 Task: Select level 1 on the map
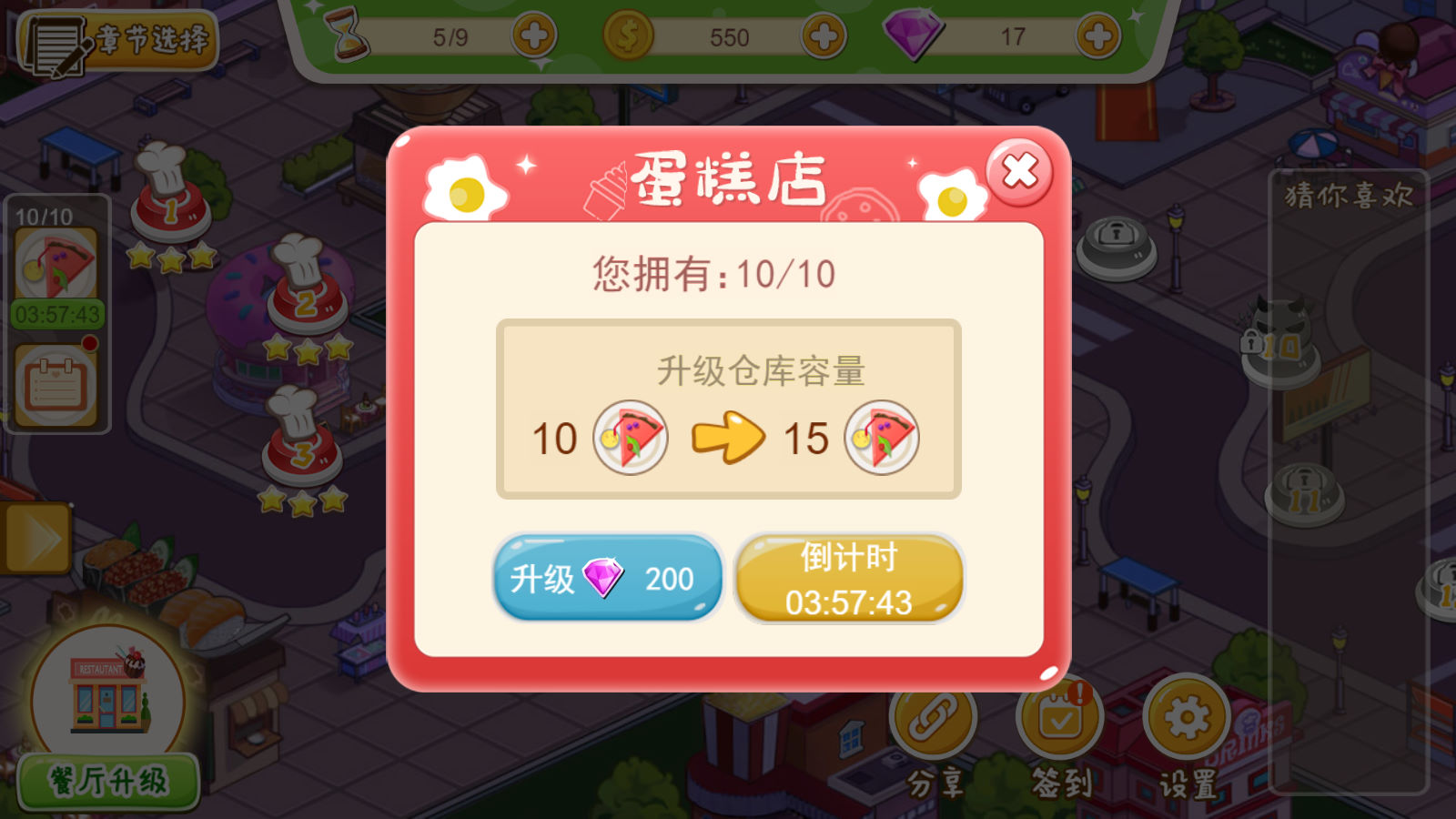pos(170,205)
